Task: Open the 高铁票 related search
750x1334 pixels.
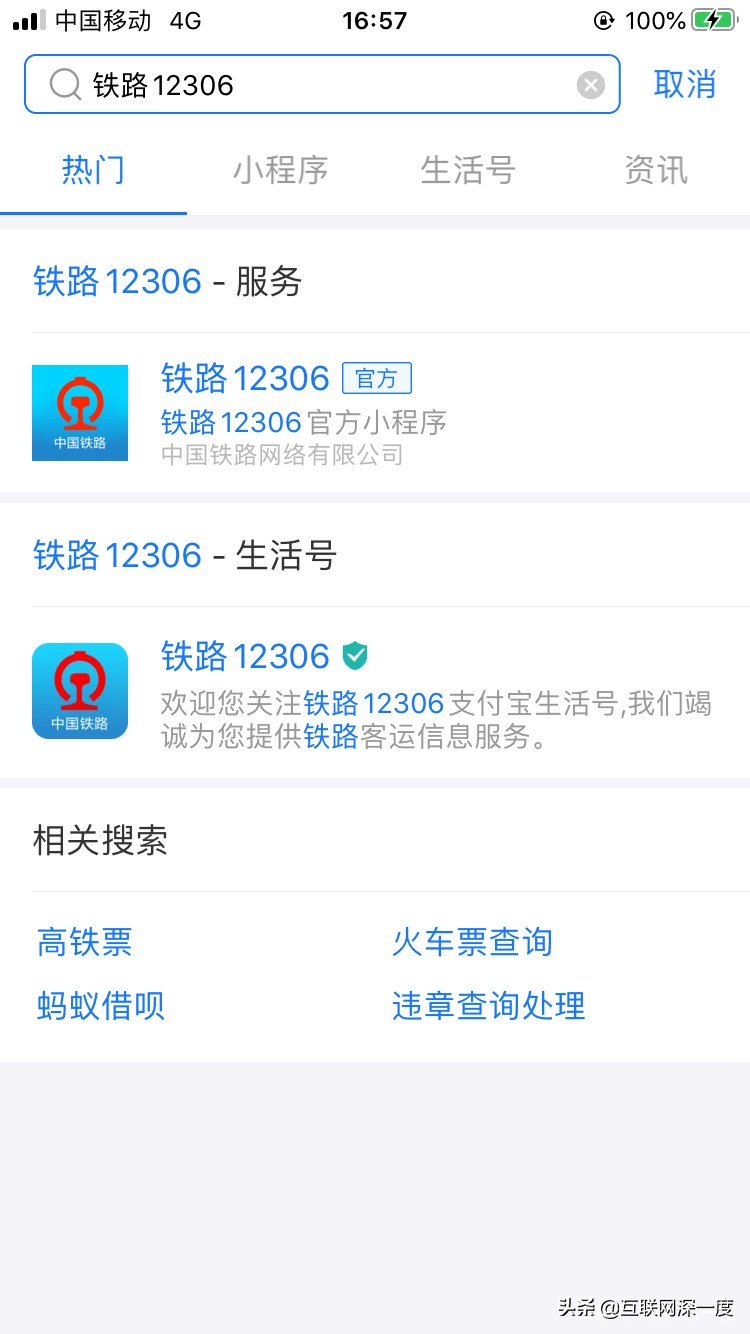Action: coord(84,942)
